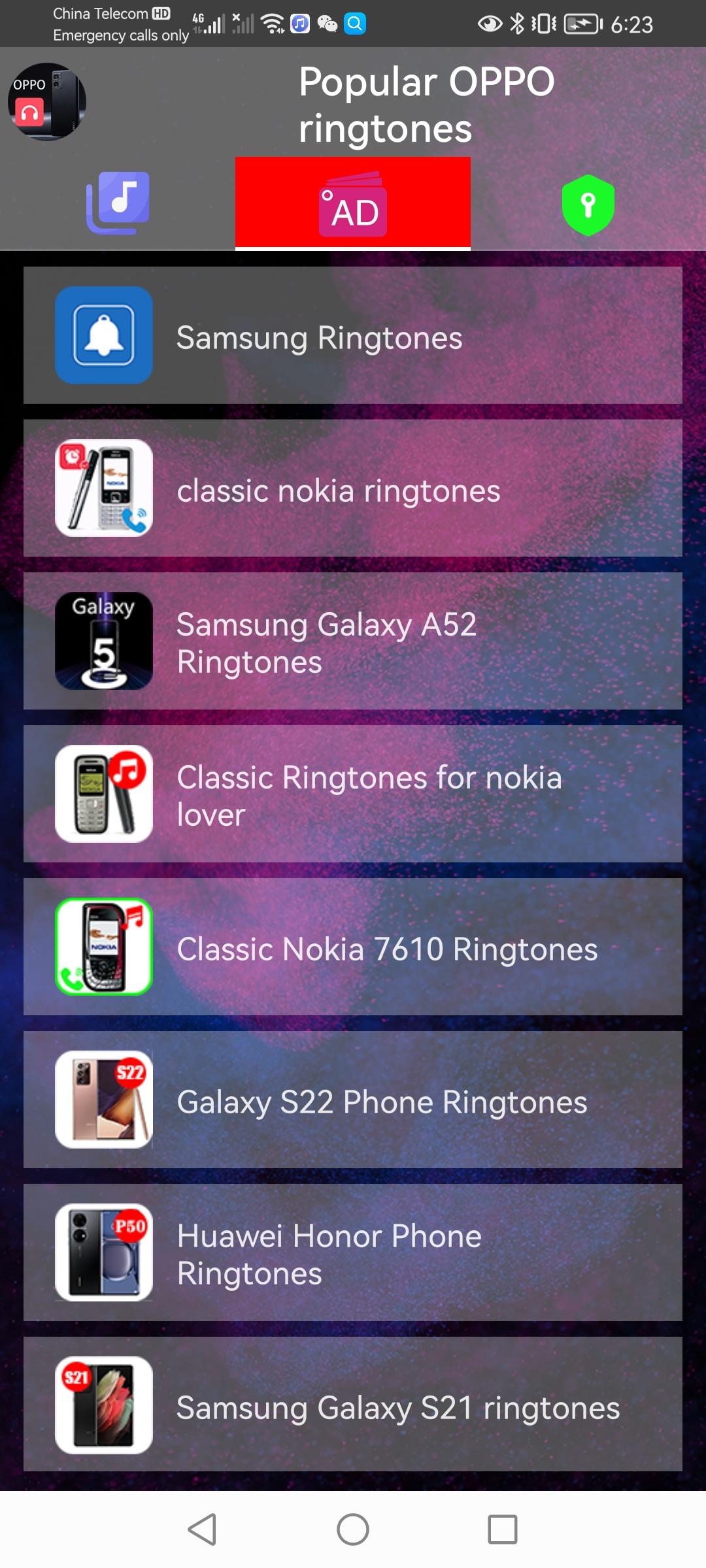Select Classic Ringtones for nokia lover
The height and width of the screenshot is (1568, 706).
click(x=353, y=794)
